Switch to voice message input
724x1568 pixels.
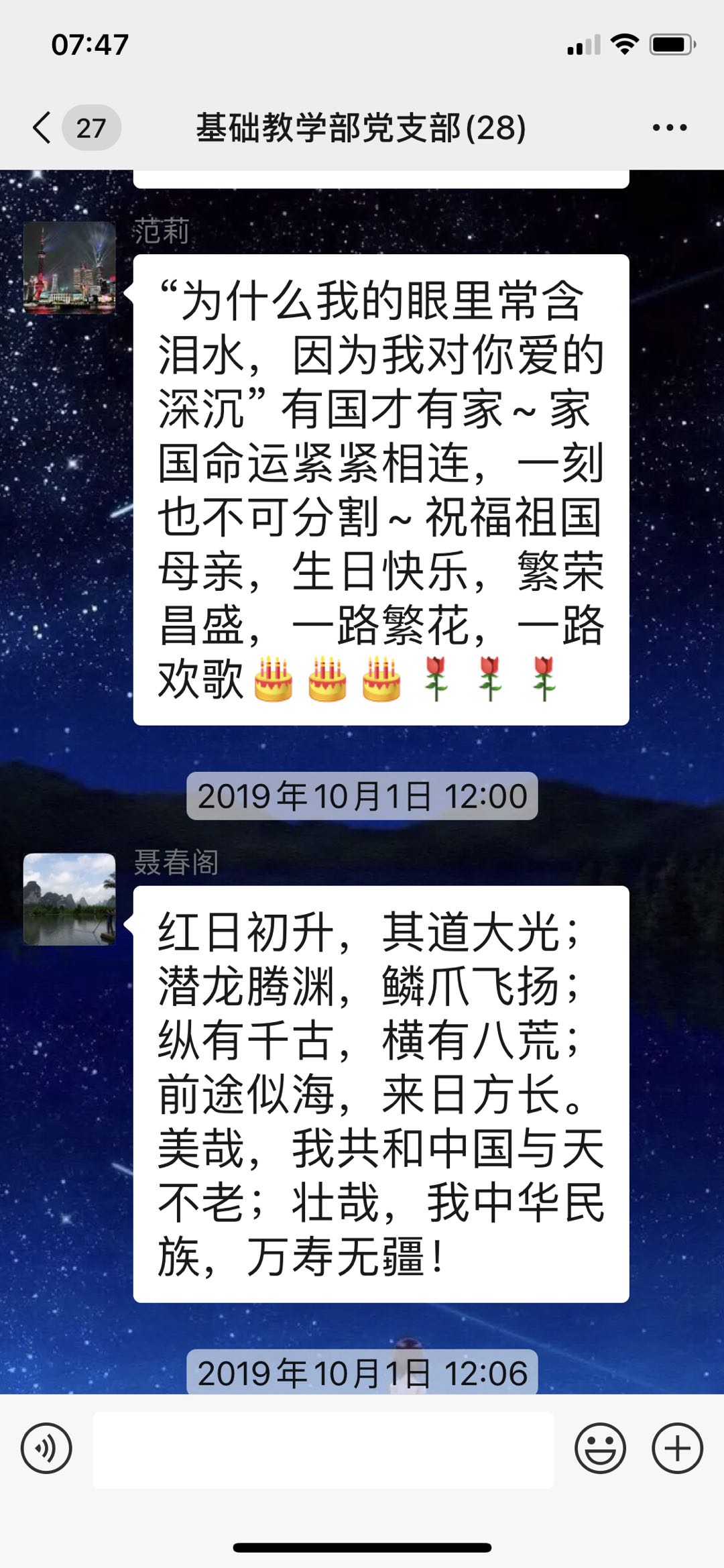pos(46,1448)
